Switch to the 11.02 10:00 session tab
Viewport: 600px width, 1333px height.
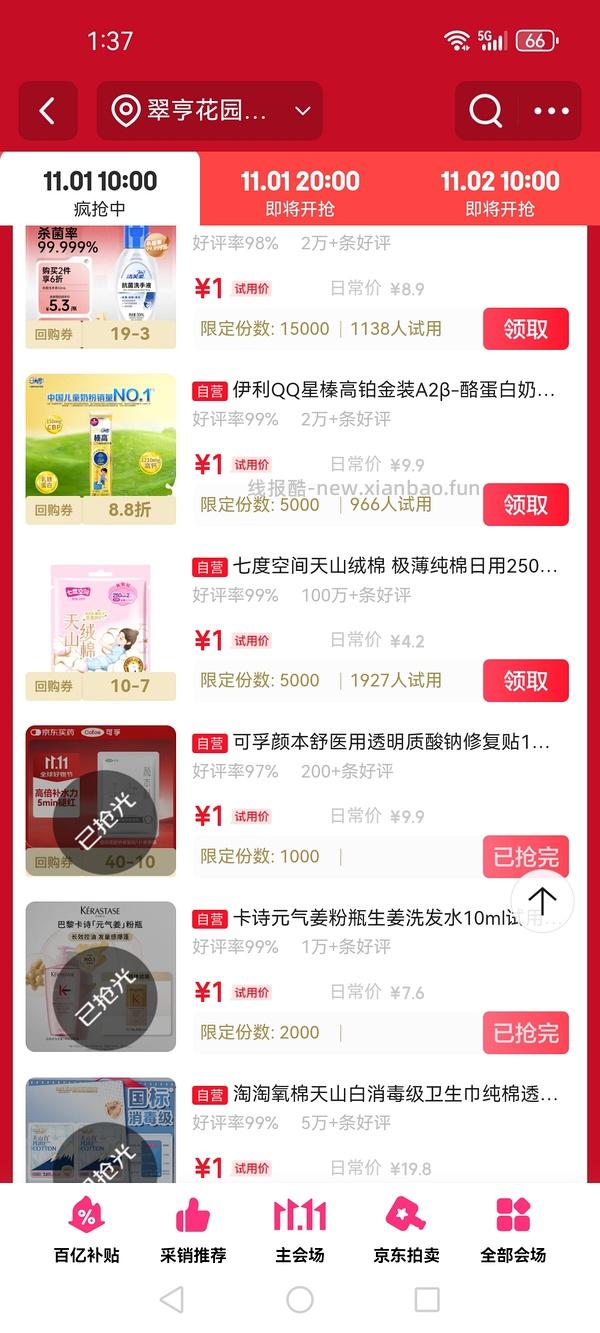(499, 192)
